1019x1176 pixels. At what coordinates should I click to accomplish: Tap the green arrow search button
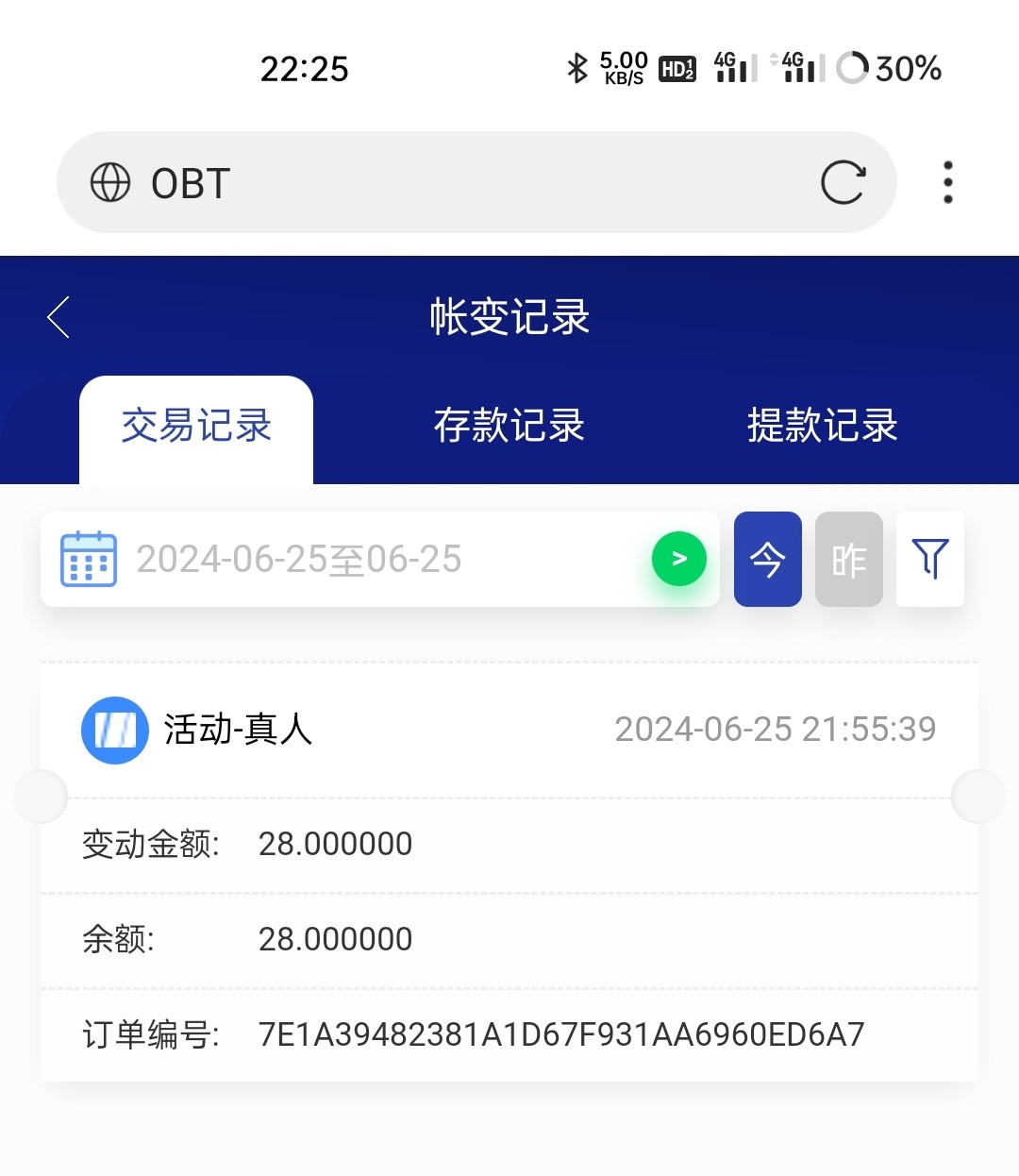click(678, 559)
